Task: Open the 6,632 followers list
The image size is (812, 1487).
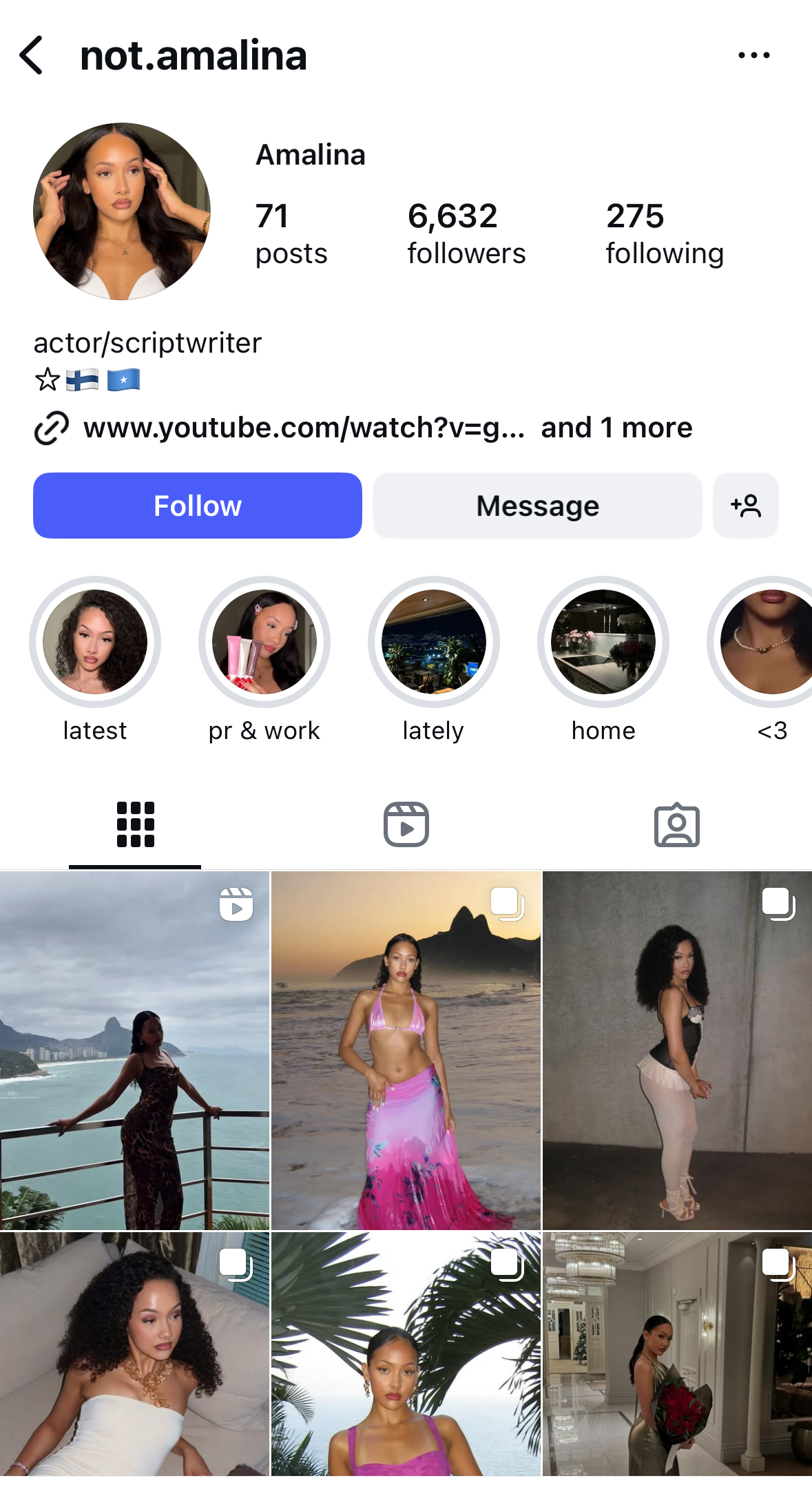Action: (x=466, y=234)
